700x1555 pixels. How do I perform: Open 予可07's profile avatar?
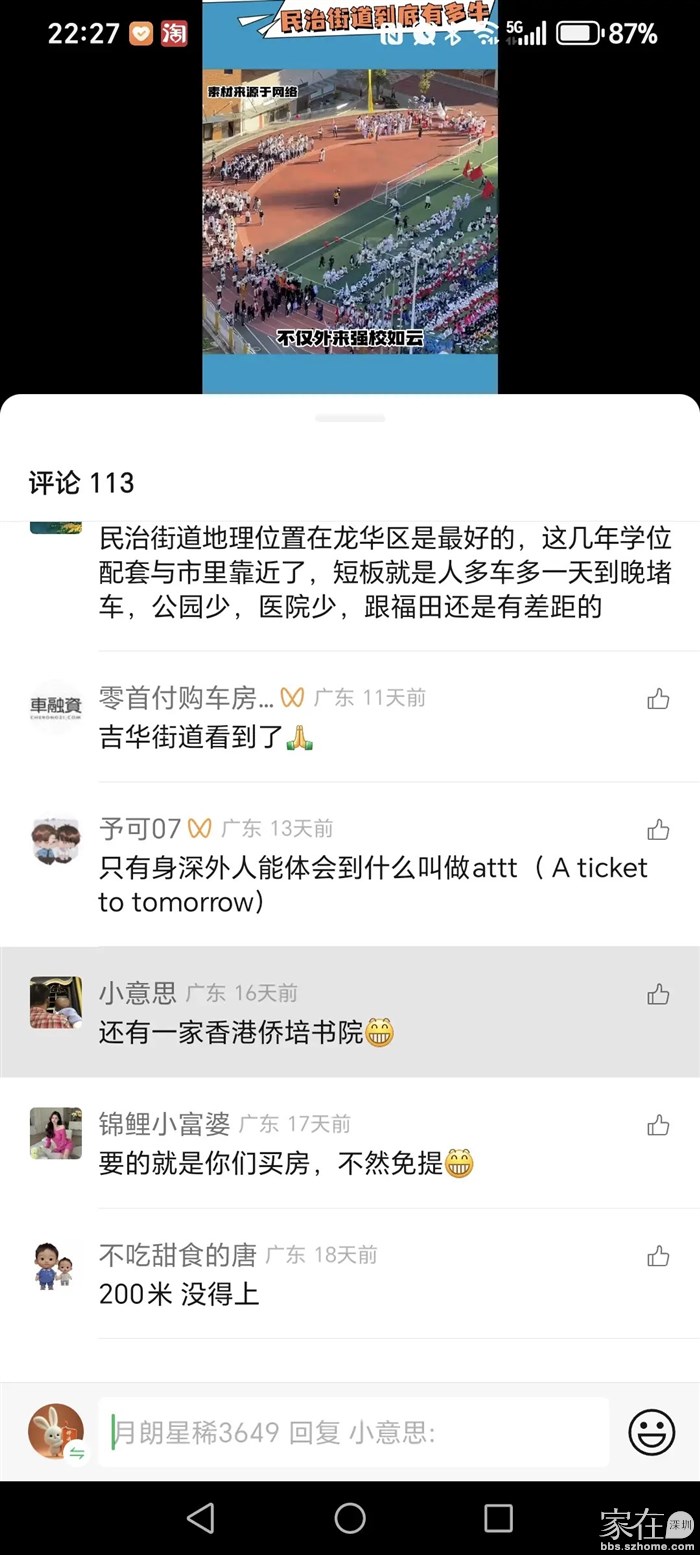click(56, 840)
